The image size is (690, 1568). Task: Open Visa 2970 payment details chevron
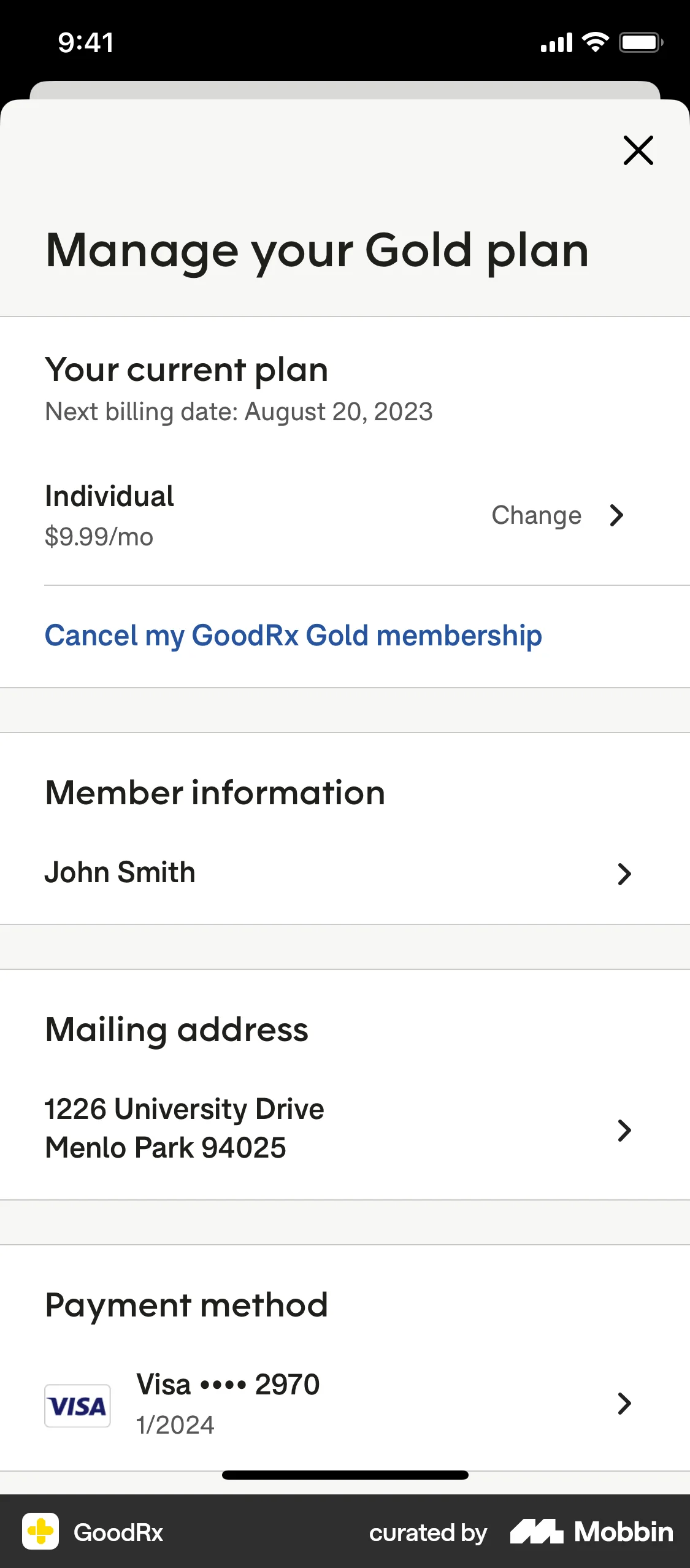click(x=624, y=1405)
